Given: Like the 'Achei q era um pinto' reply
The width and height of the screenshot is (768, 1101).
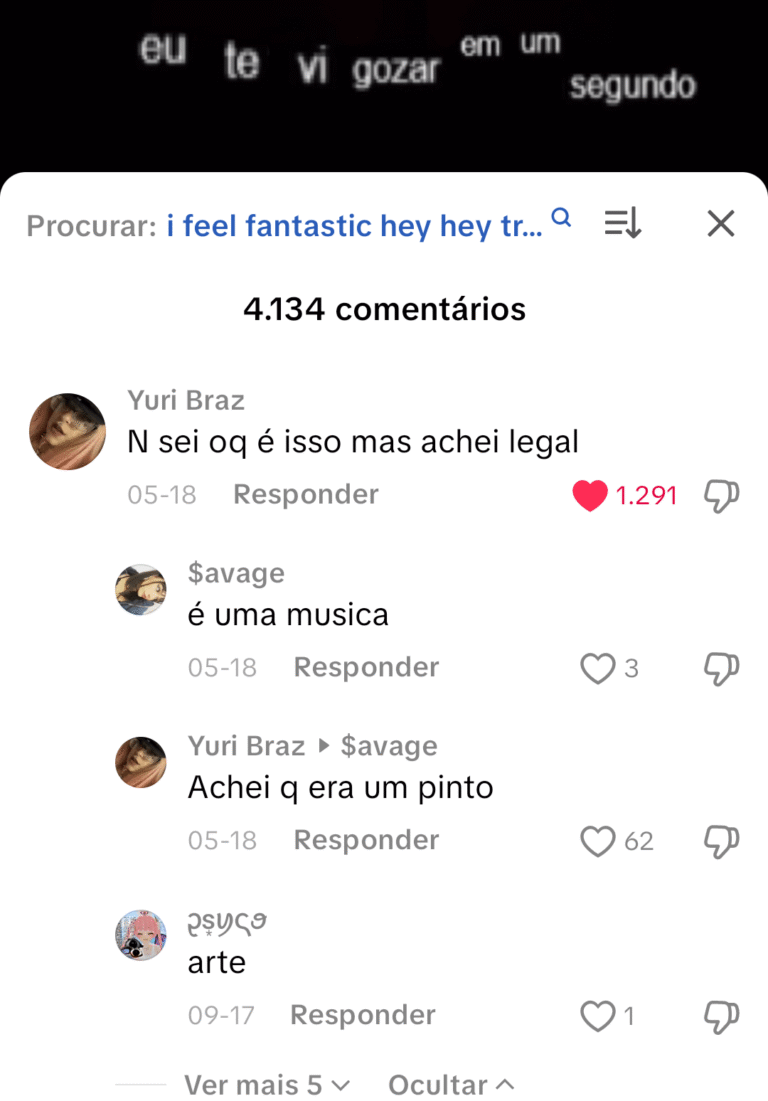Looking at the screenshot, I should tap(598, 842).
